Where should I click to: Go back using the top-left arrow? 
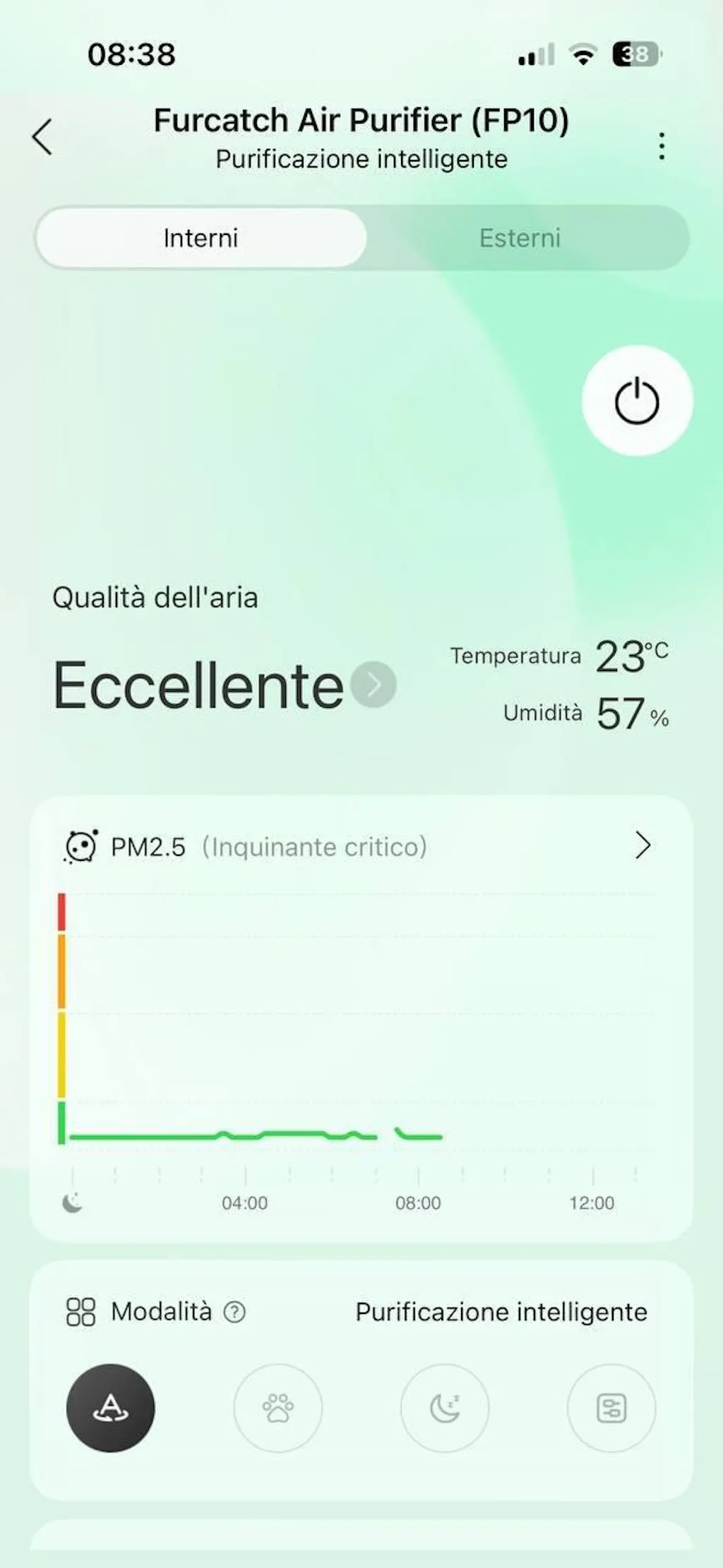(42, 137)
